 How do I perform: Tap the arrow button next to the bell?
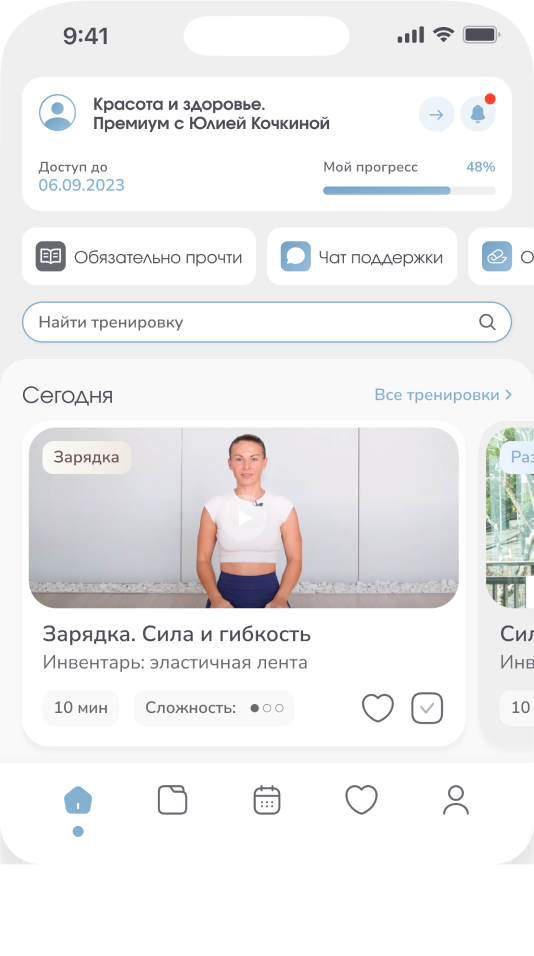436,114
